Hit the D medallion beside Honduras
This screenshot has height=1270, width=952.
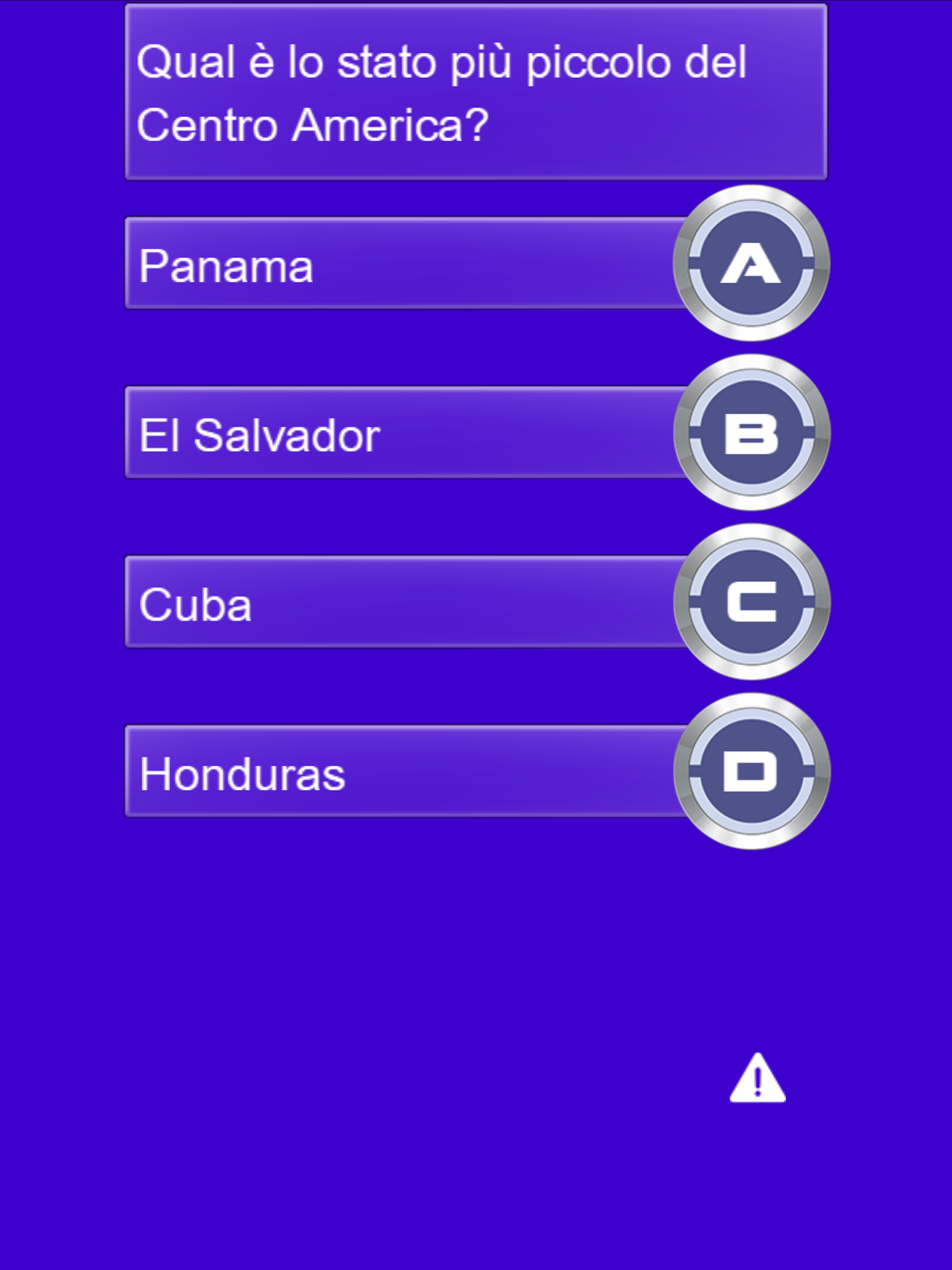click(x=752, y=772)
